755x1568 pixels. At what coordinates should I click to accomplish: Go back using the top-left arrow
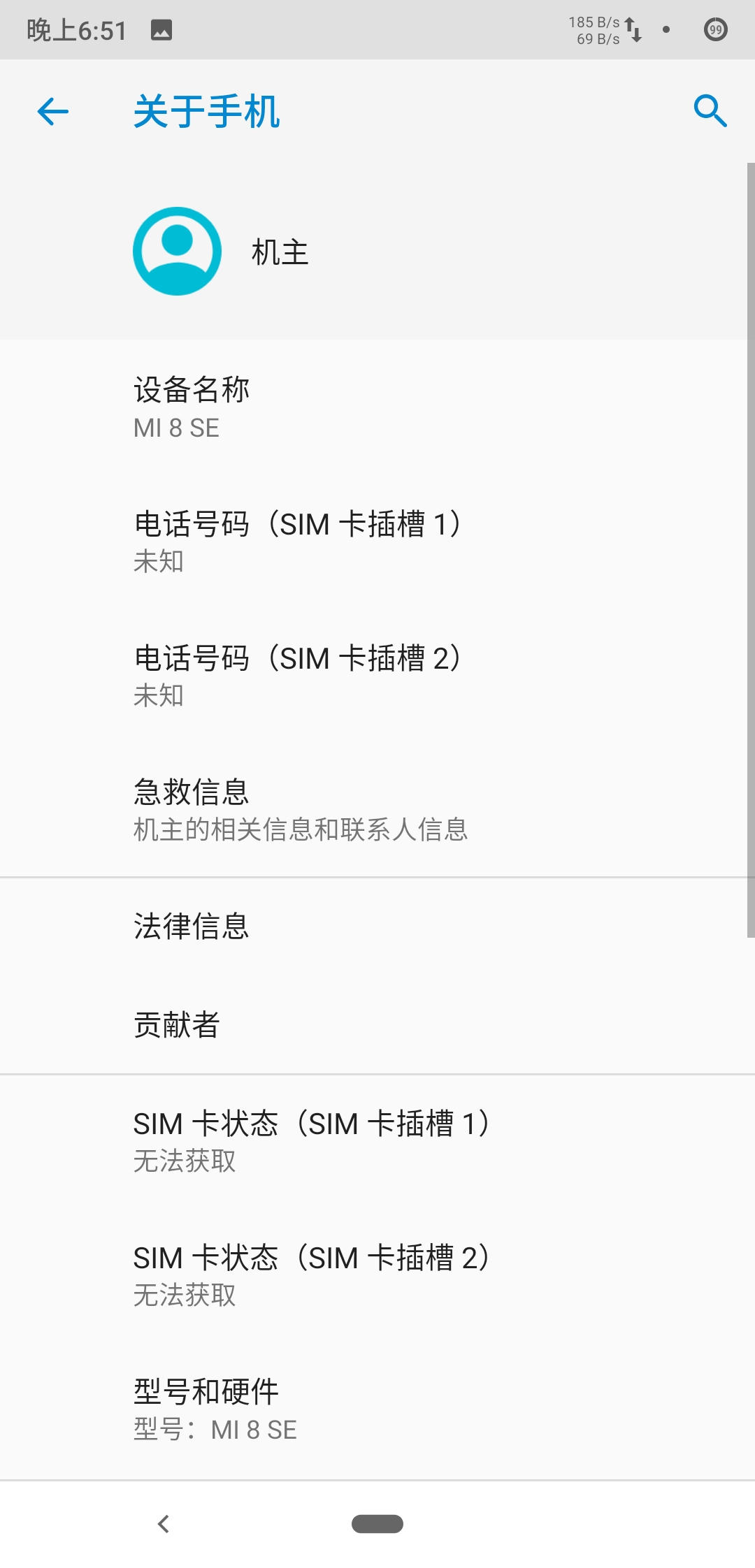(x=53, y=112)
